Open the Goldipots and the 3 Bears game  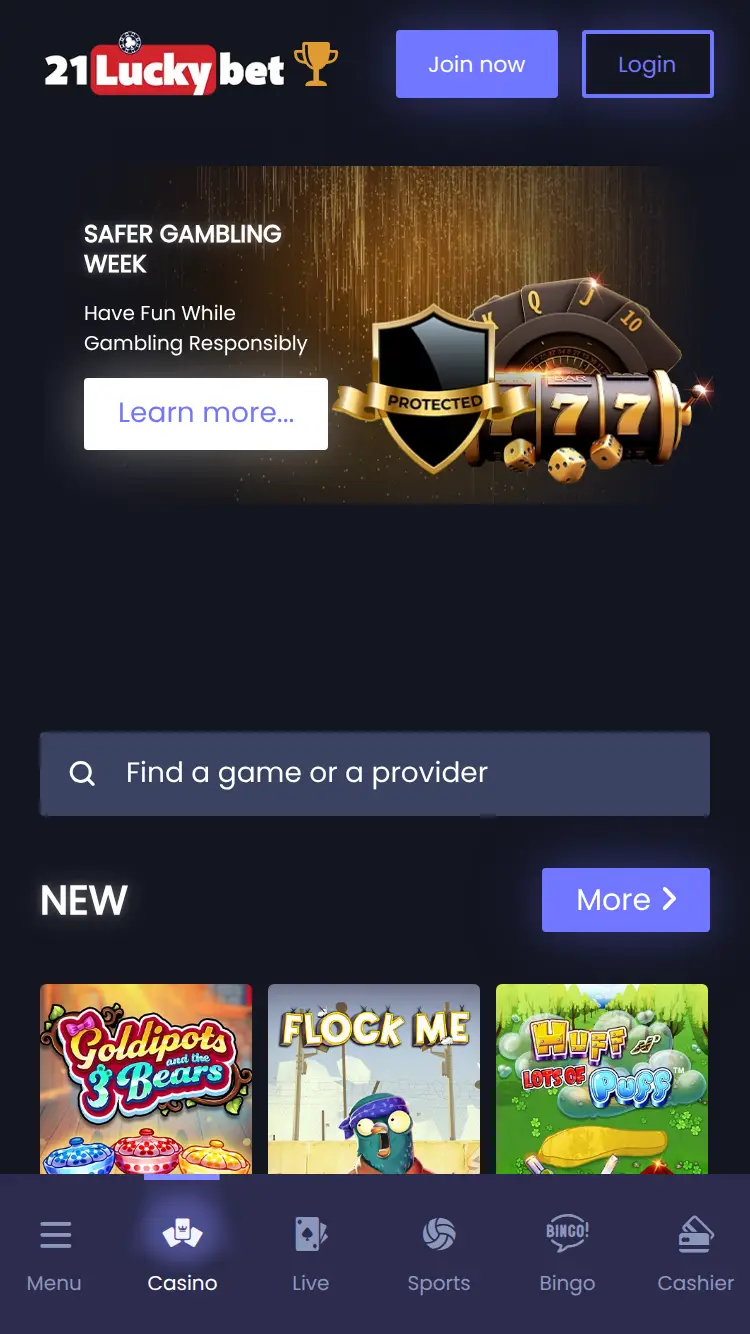pos(145,1078)
